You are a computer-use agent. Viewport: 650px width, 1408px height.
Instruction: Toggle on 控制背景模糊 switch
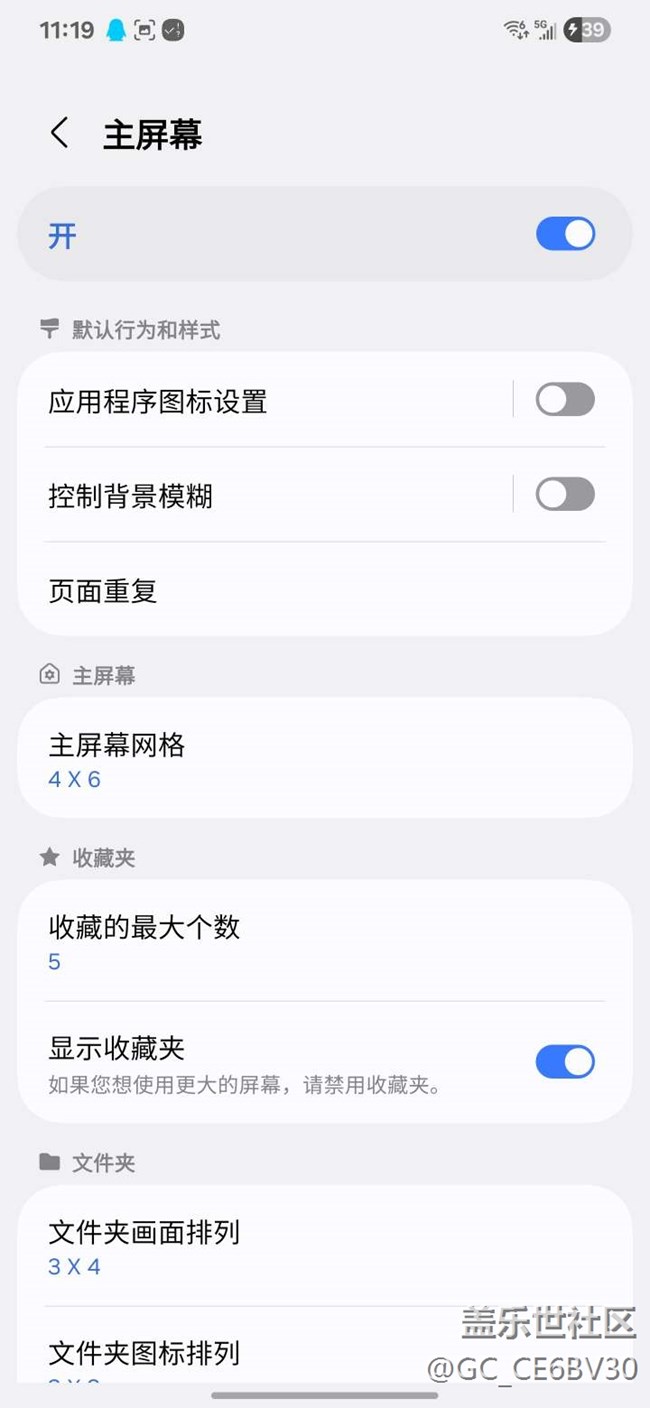click(x=565, y=495)
